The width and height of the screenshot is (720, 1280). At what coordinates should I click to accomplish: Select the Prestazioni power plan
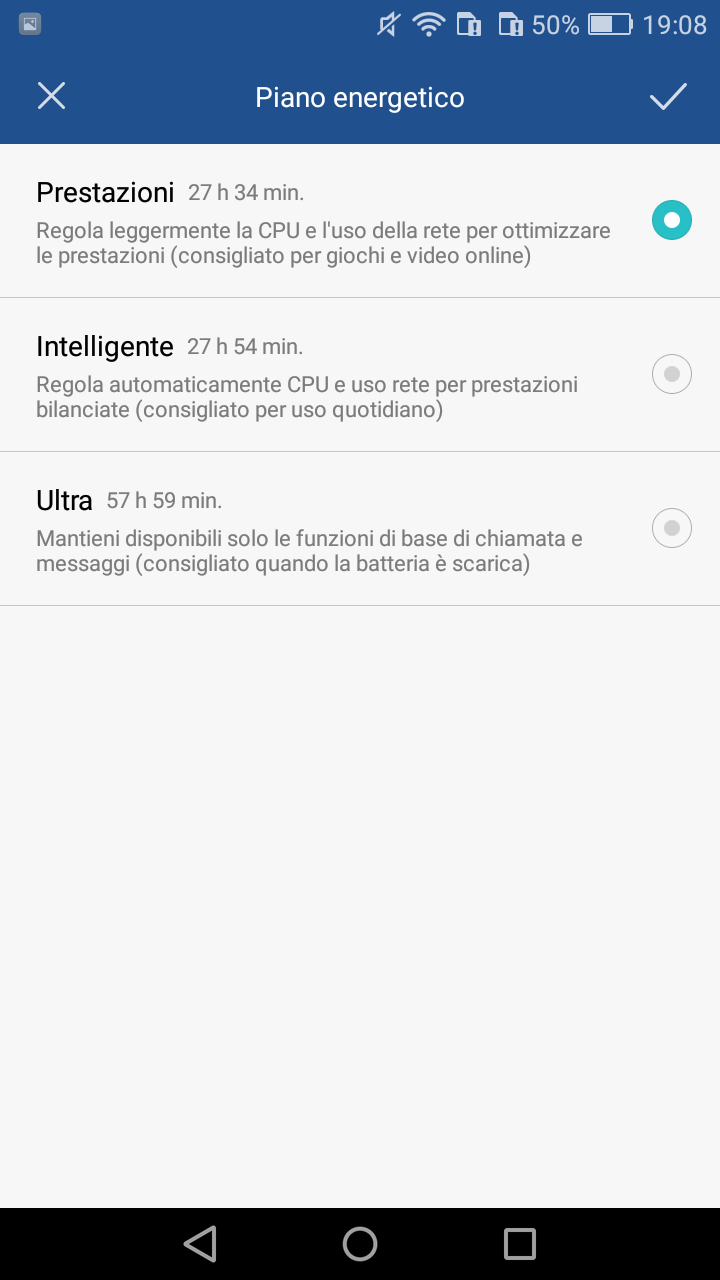pos(360,221)
